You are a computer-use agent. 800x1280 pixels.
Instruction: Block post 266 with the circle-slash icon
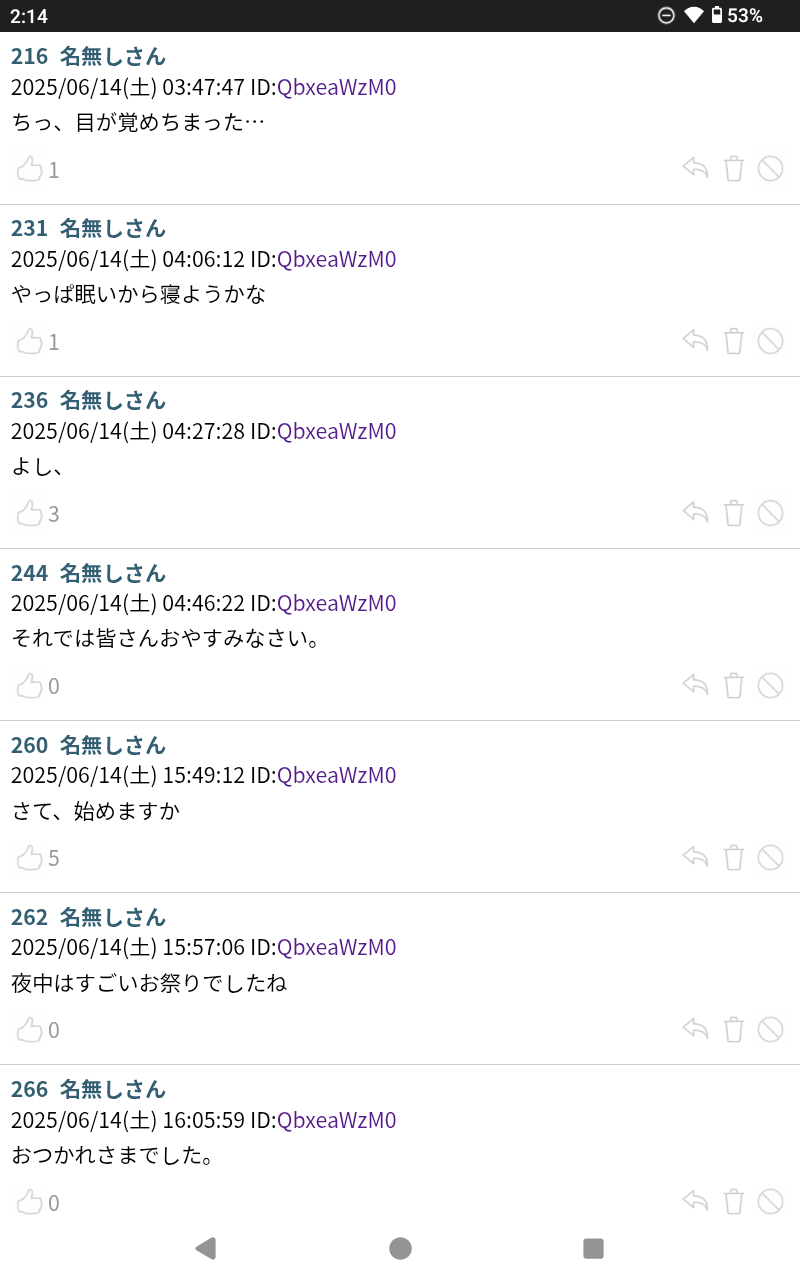point(770,1201)
